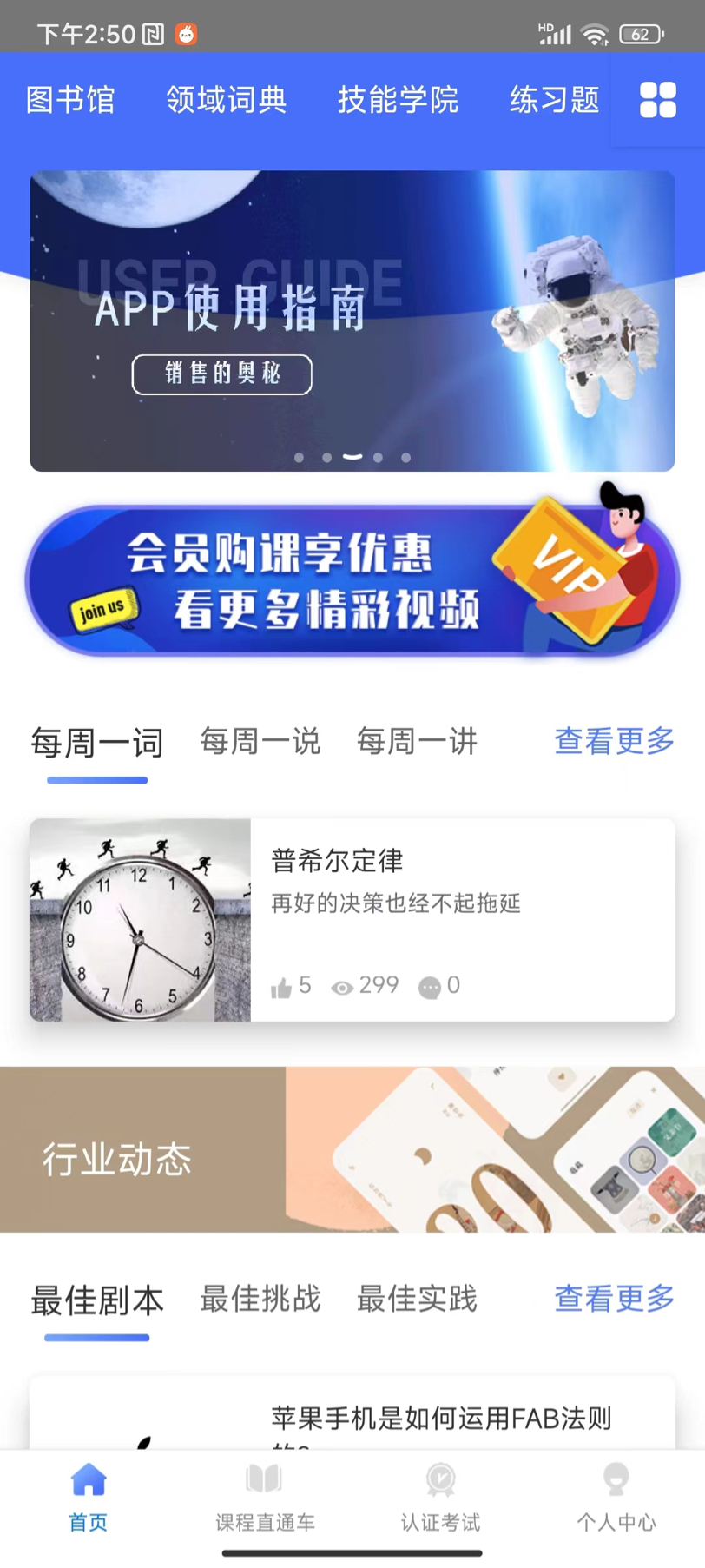Select the 每周一词 tab
This screenshot has width=705, height=1568.
click(x=96, y=743)
